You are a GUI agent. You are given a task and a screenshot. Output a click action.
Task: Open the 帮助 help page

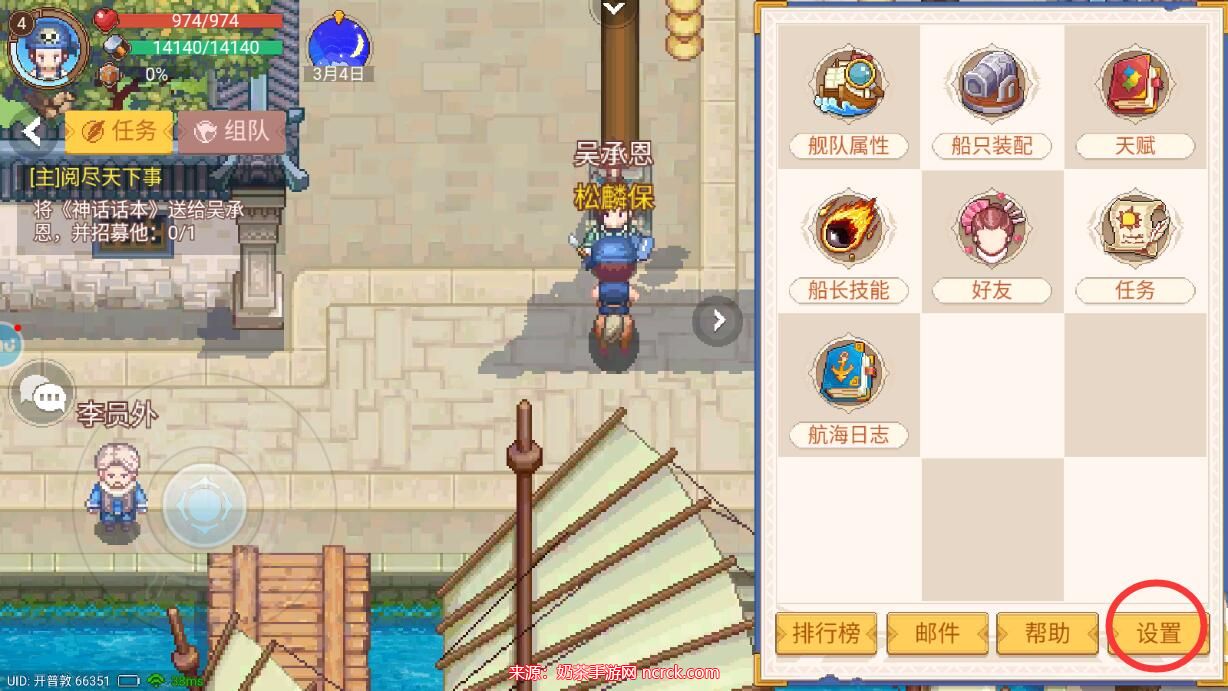point(1047,633)
